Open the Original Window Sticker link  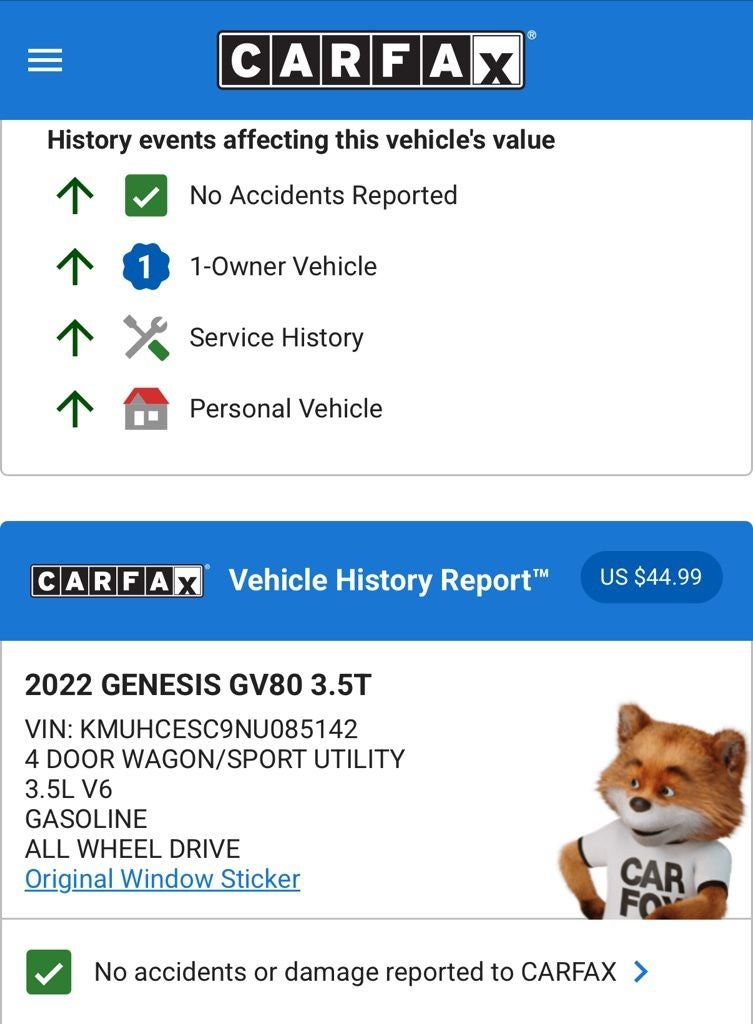click(x=162, y=880)
